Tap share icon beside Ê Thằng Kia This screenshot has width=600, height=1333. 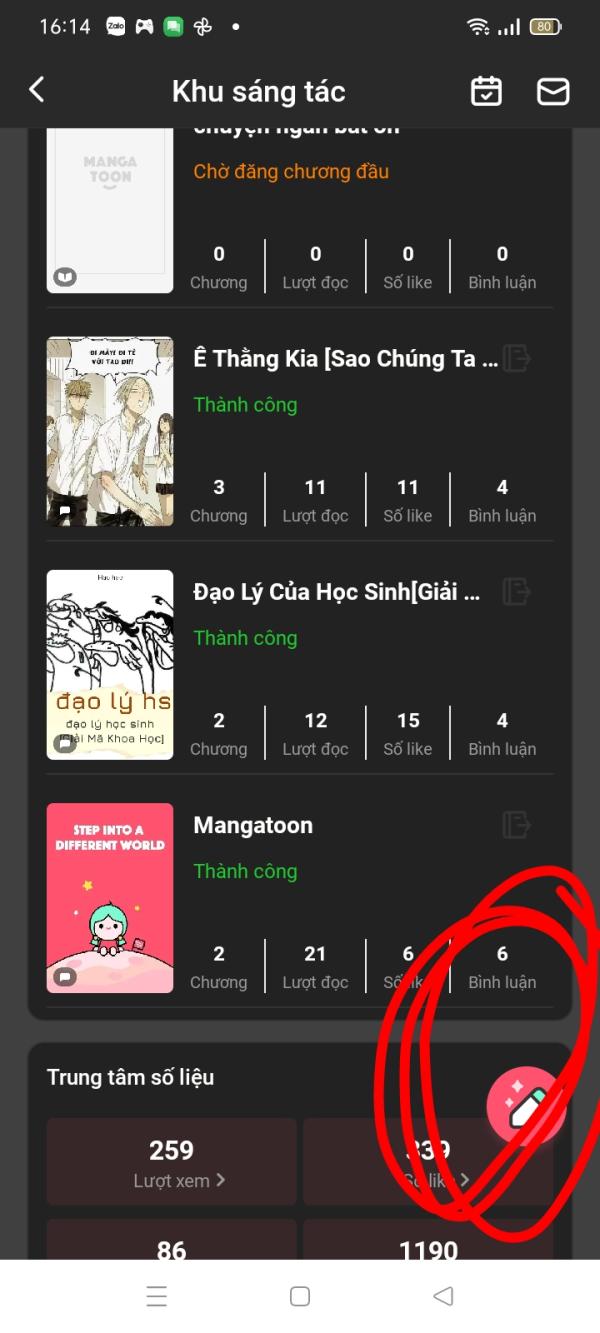[x=516, y=358]
